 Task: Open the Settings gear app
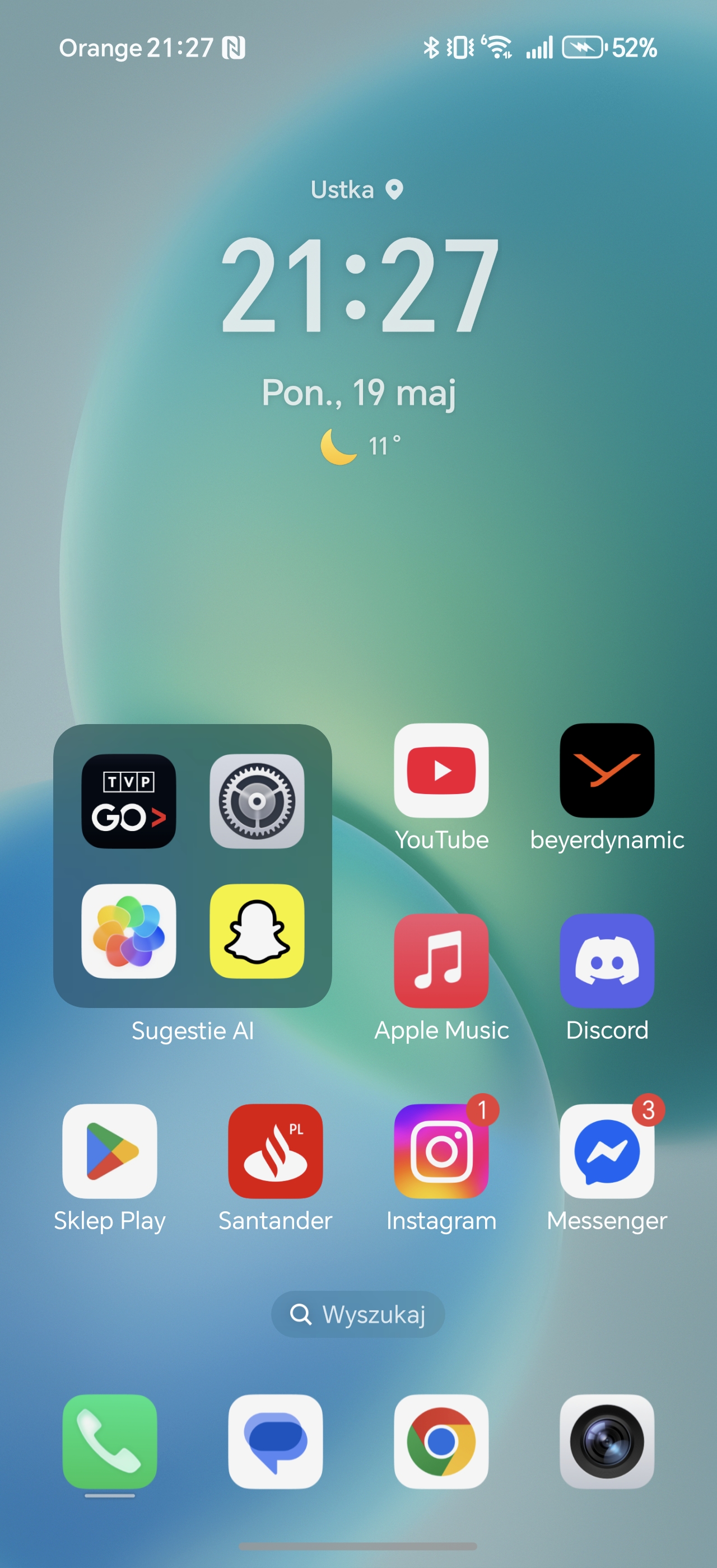pos(256,801)
